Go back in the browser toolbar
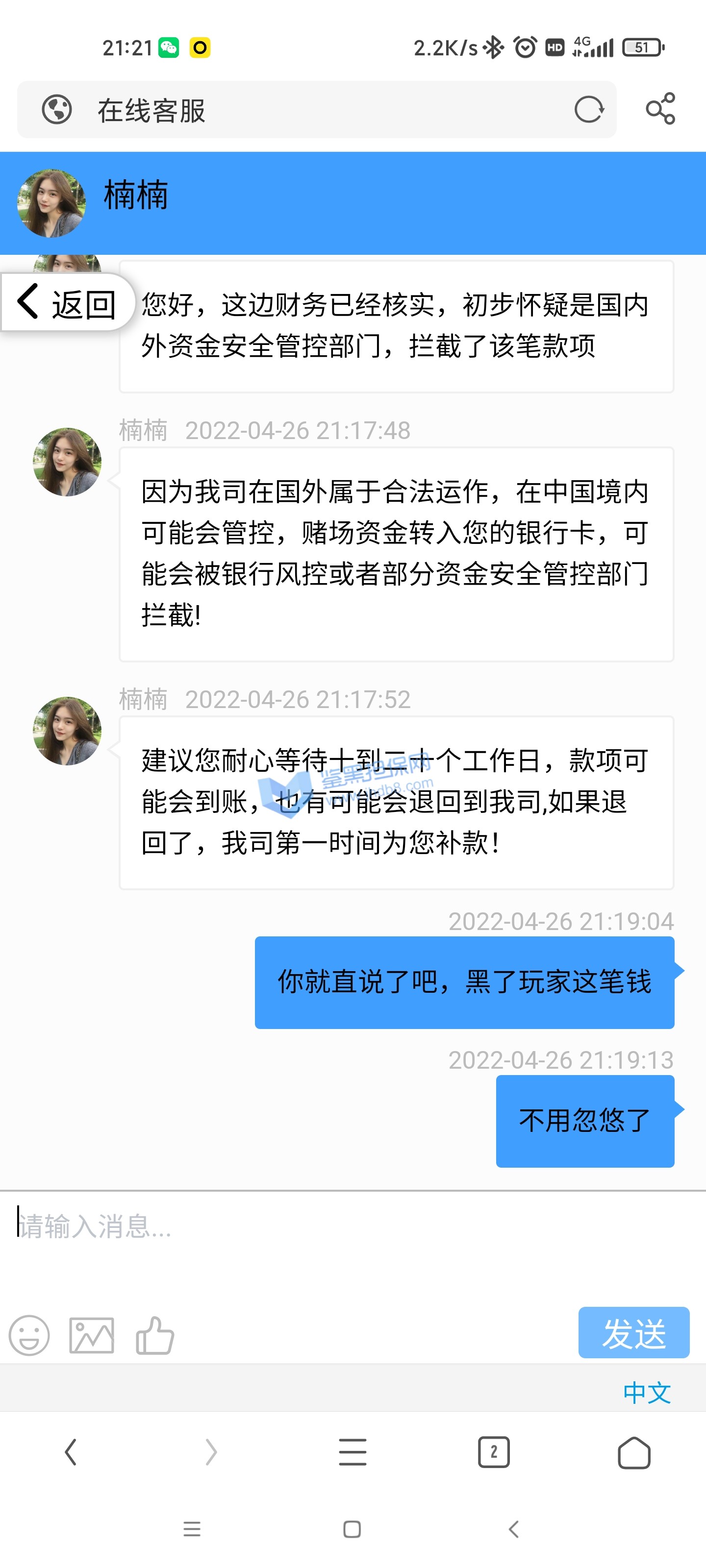Screen dimensions: 706x1568 [x=71, y=1452]
